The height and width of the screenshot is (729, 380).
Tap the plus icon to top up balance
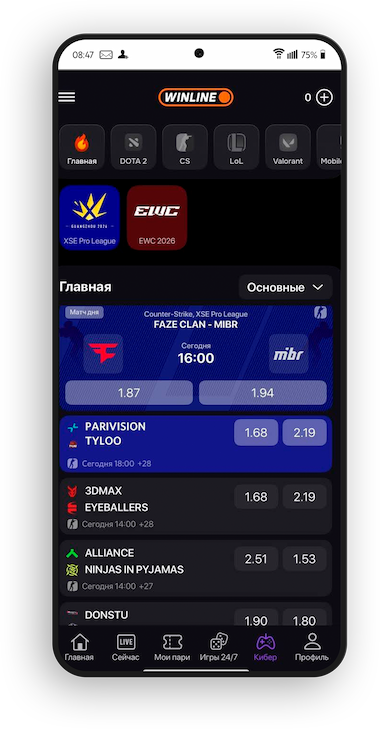point(324,97)
